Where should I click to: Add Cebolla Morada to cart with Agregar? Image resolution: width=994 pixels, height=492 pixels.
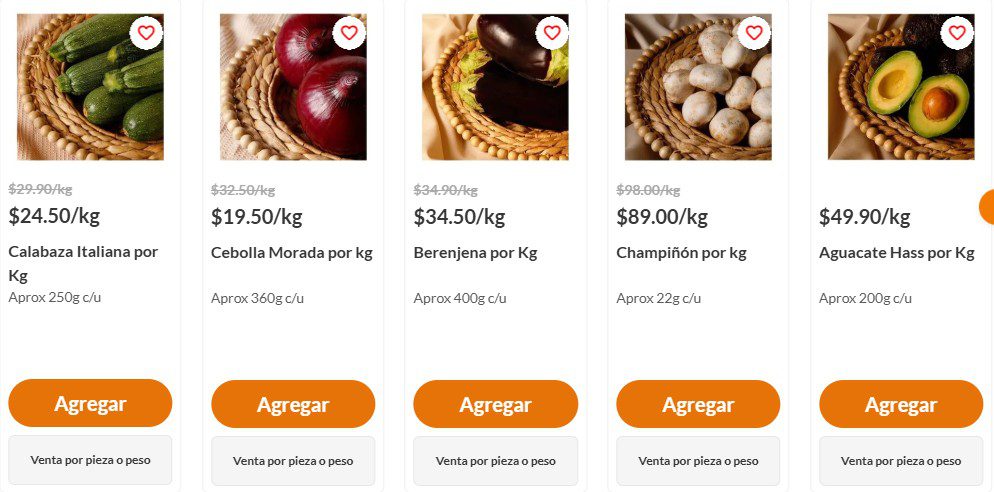click(x=293, y=404)
